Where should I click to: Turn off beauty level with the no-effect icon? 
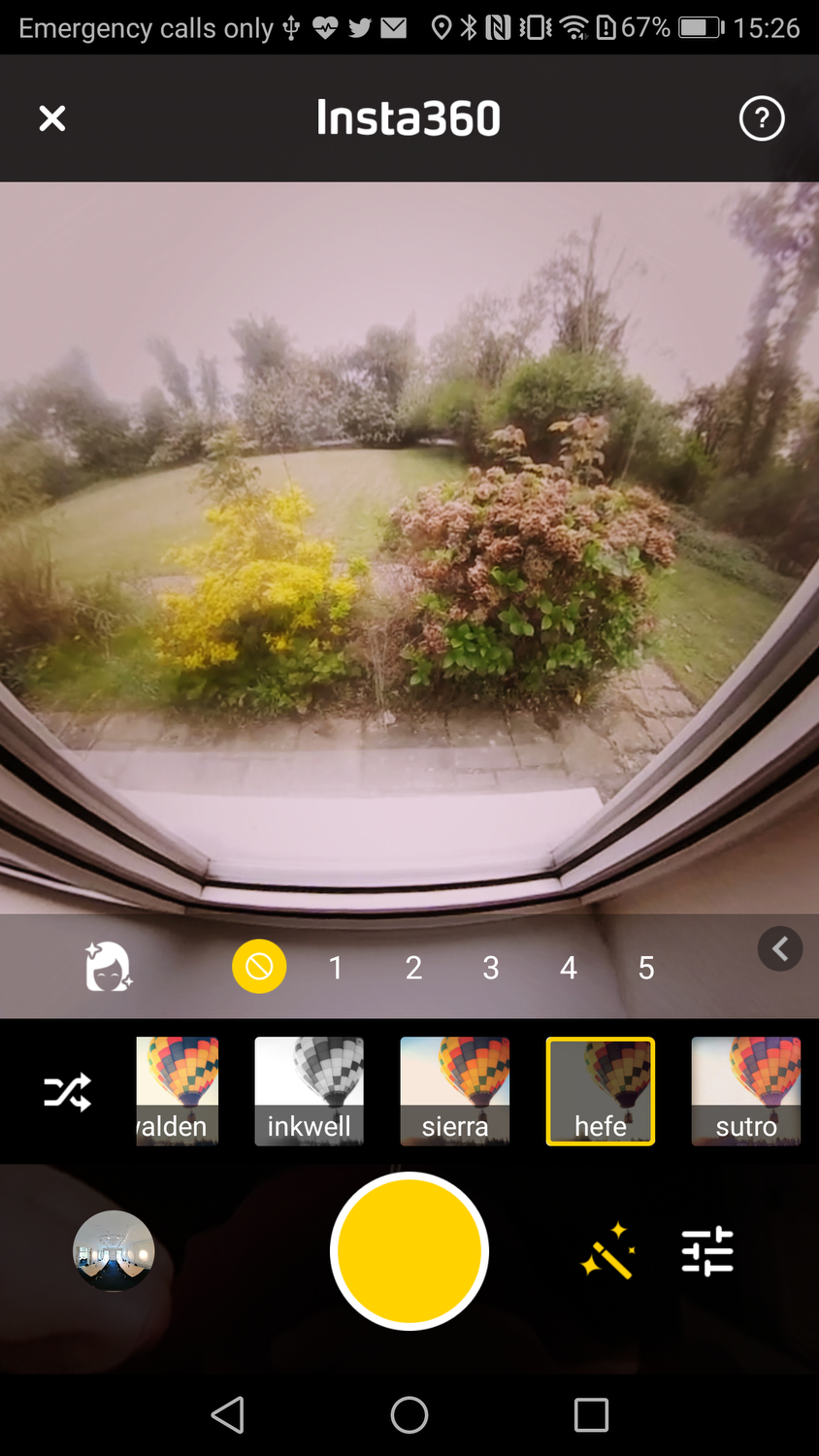[259, 967]
